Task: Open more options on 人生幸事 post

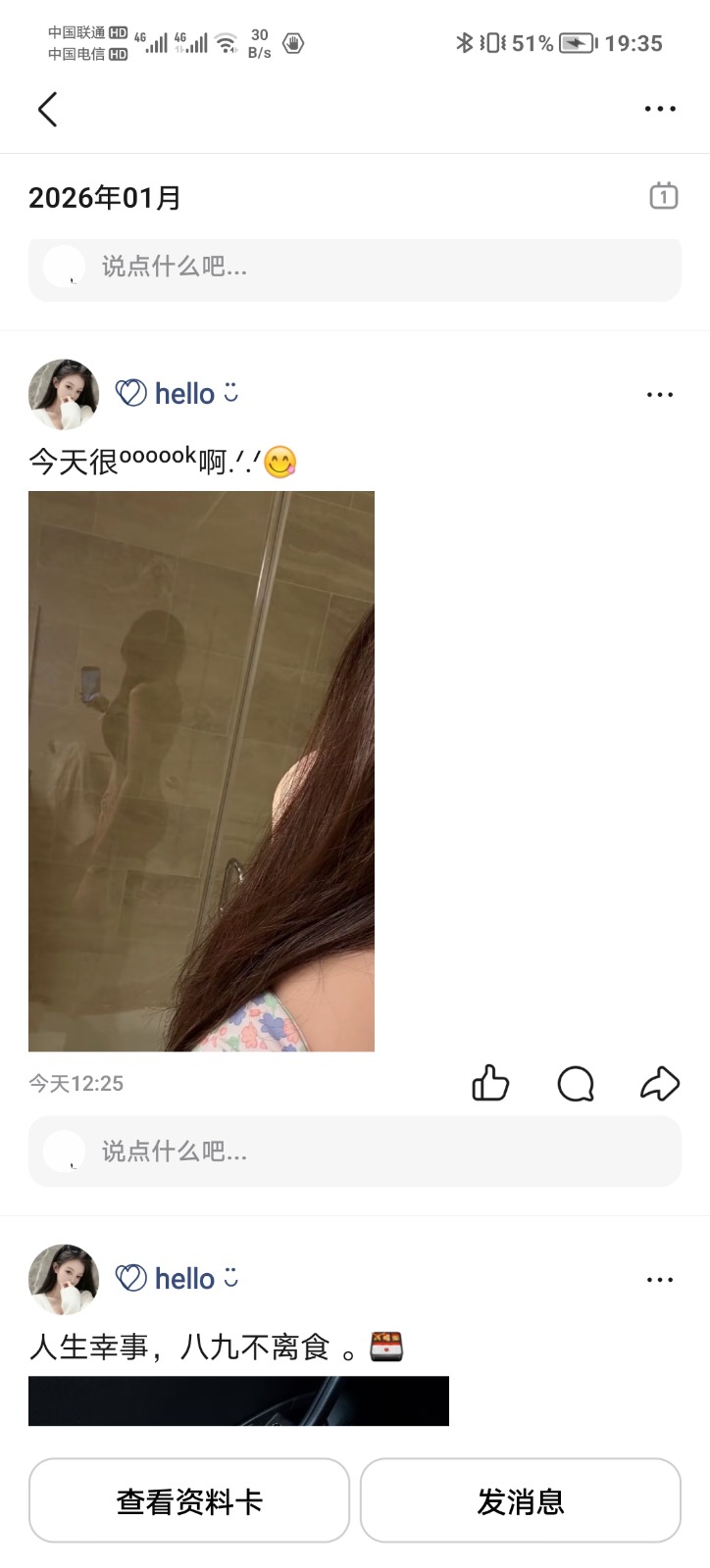Action: 660,1280
